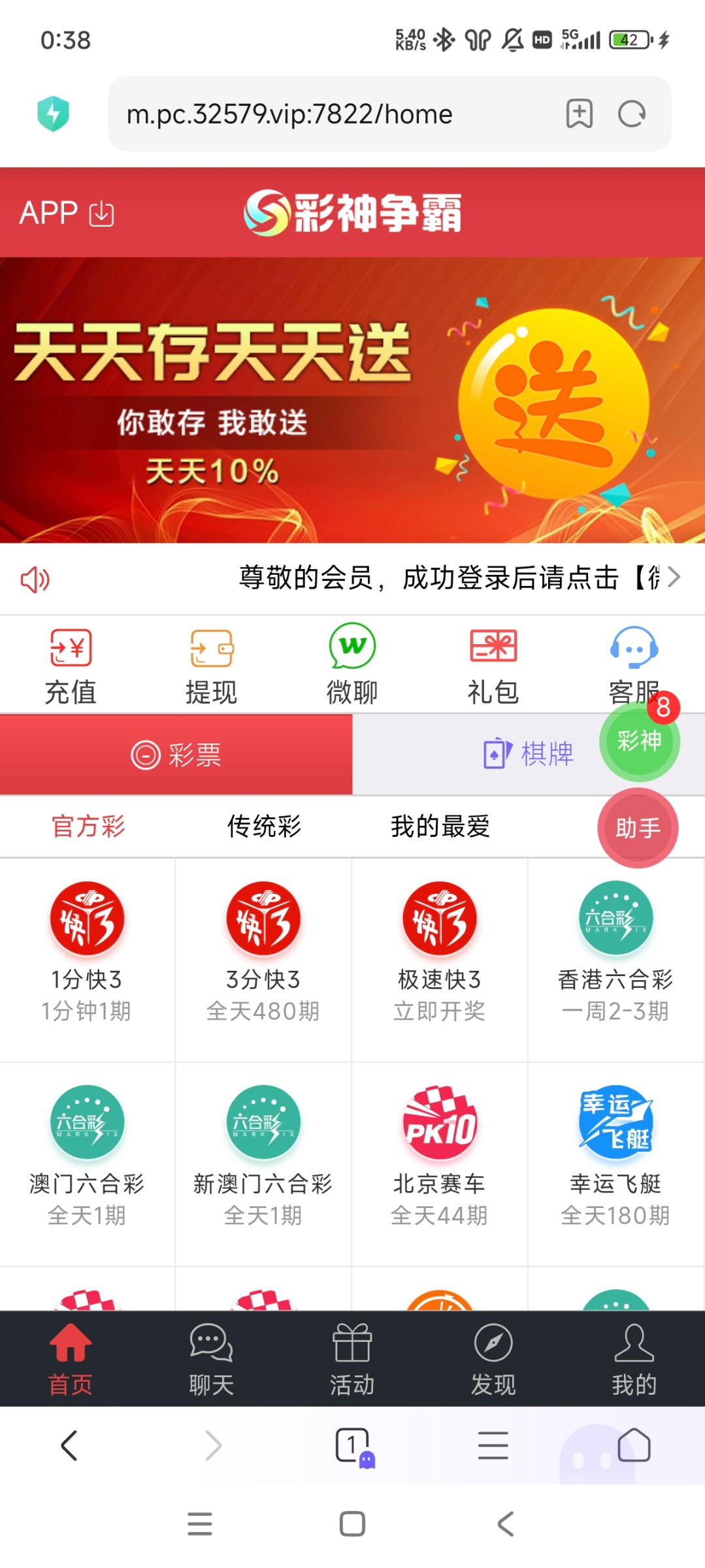Open the green 彩神 floating bubble
The image size is (705, 1568).
(x=639, y=742)
